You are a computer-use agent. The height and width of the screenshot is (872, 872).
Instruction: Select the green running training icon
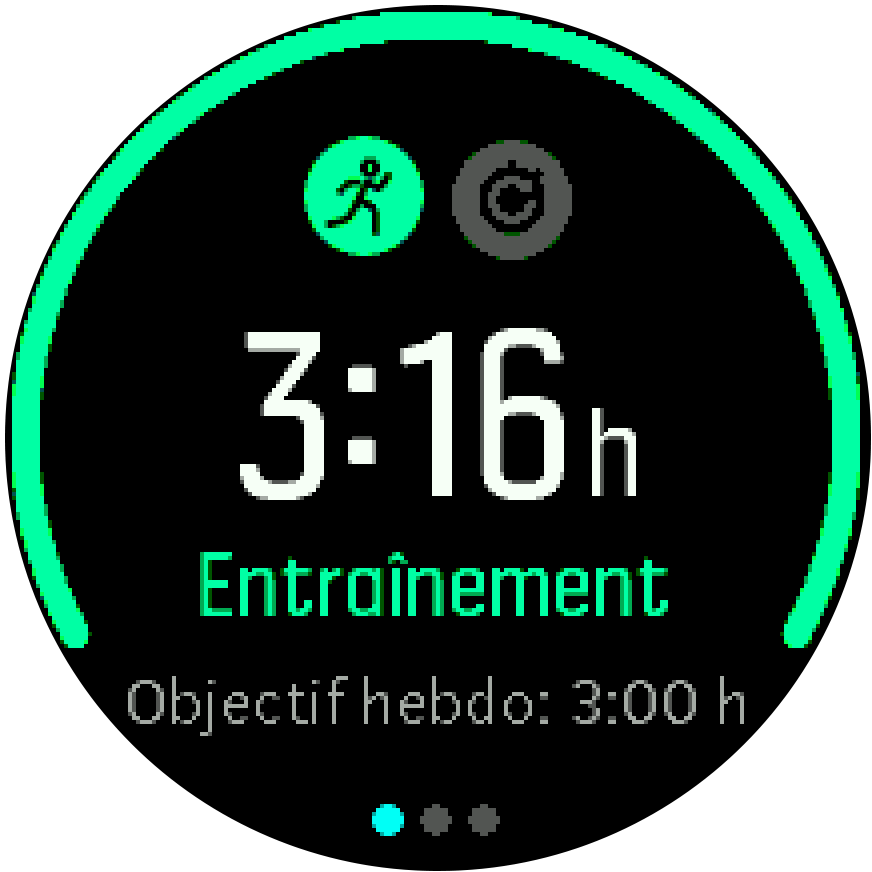363,197
